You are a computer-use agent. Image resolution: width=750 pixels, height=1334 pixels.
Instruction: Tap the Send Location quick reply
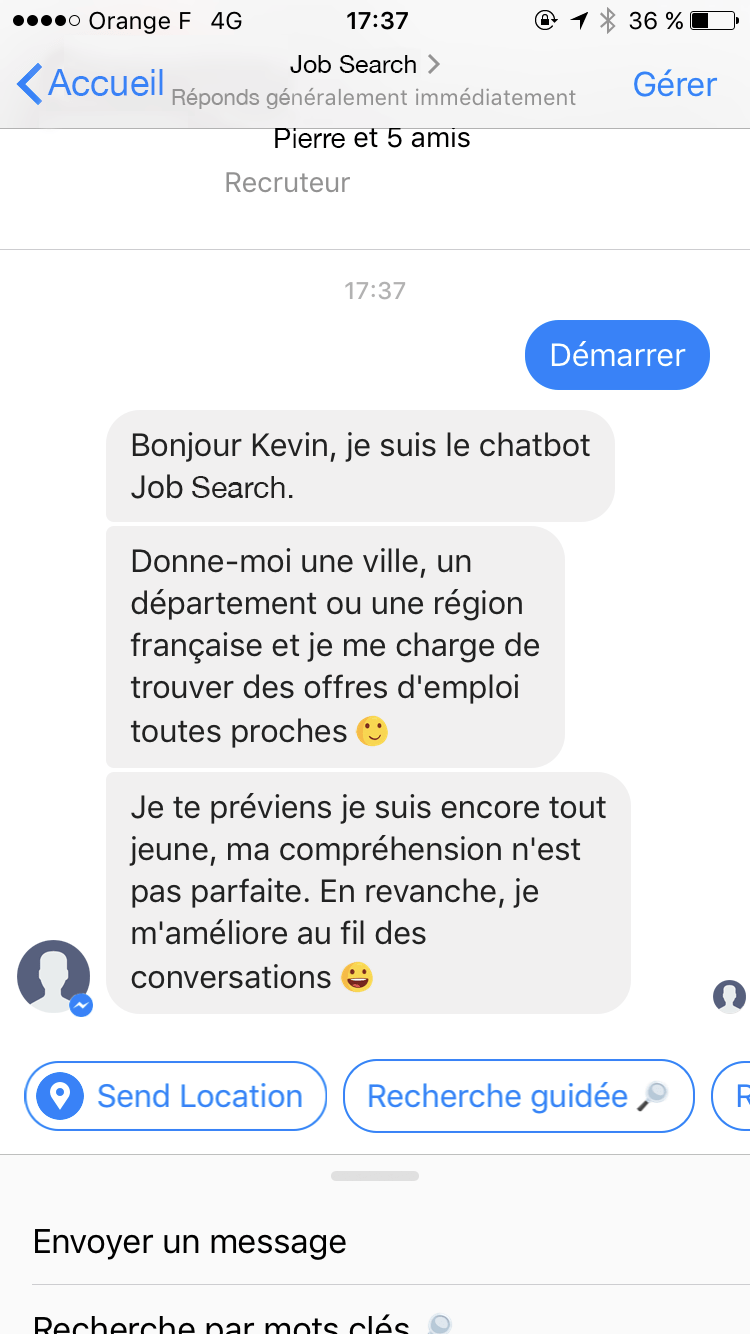[x=176, y=1096]
